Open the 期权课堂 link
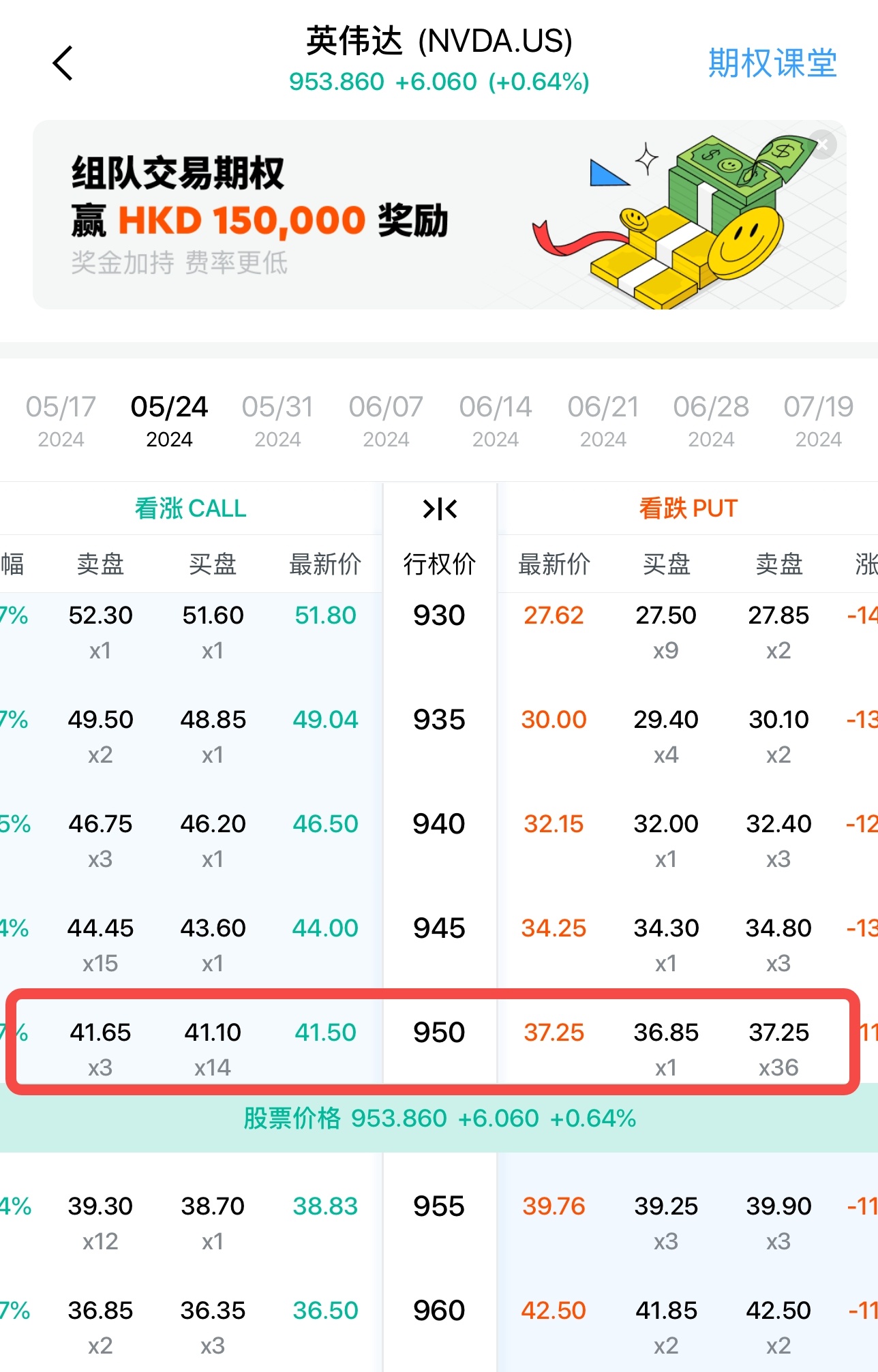Image resolution: width=878 pixels, height=1372 pixels. point(772,63)
